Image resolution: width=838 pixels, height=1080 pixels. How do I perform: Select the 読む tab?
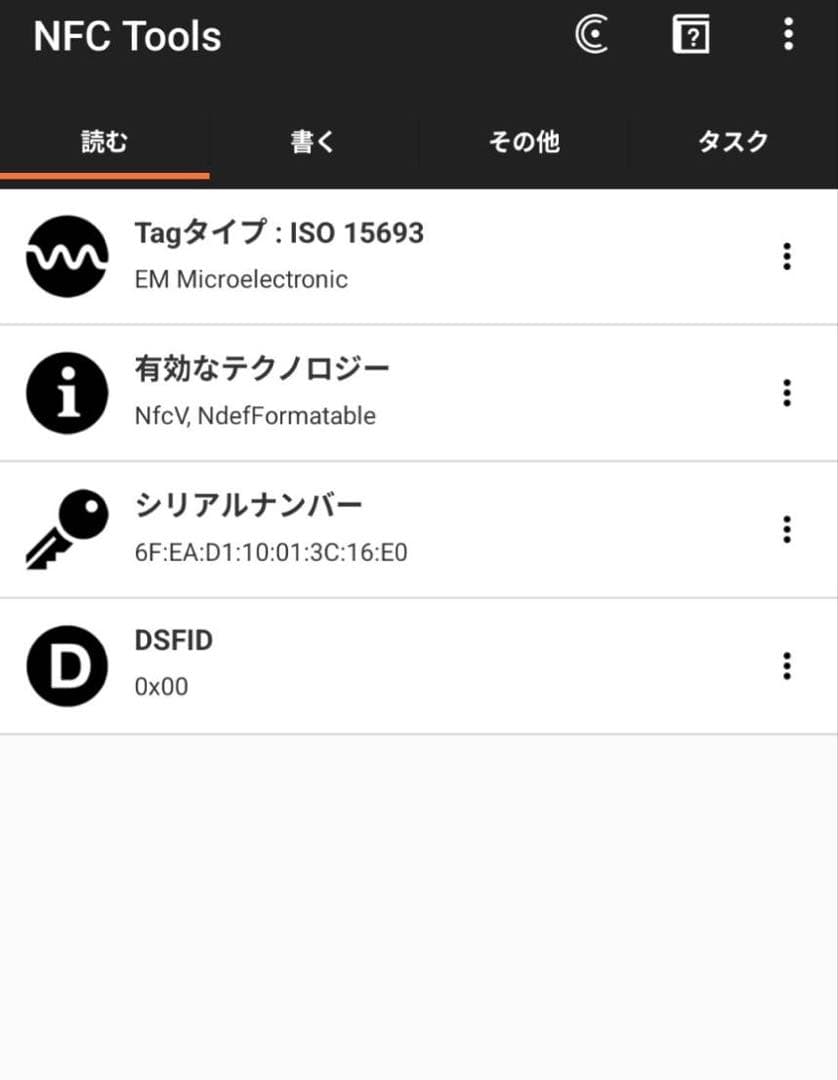(104, 142)
